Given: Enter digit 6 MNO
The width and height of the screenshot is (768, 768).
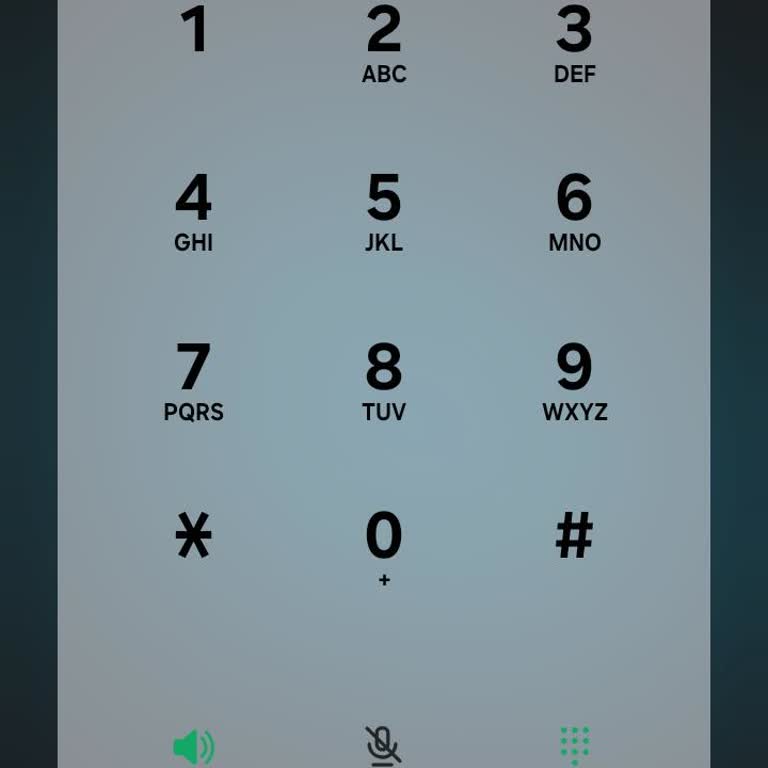Looking at the screenshot, I should [574, 211].
